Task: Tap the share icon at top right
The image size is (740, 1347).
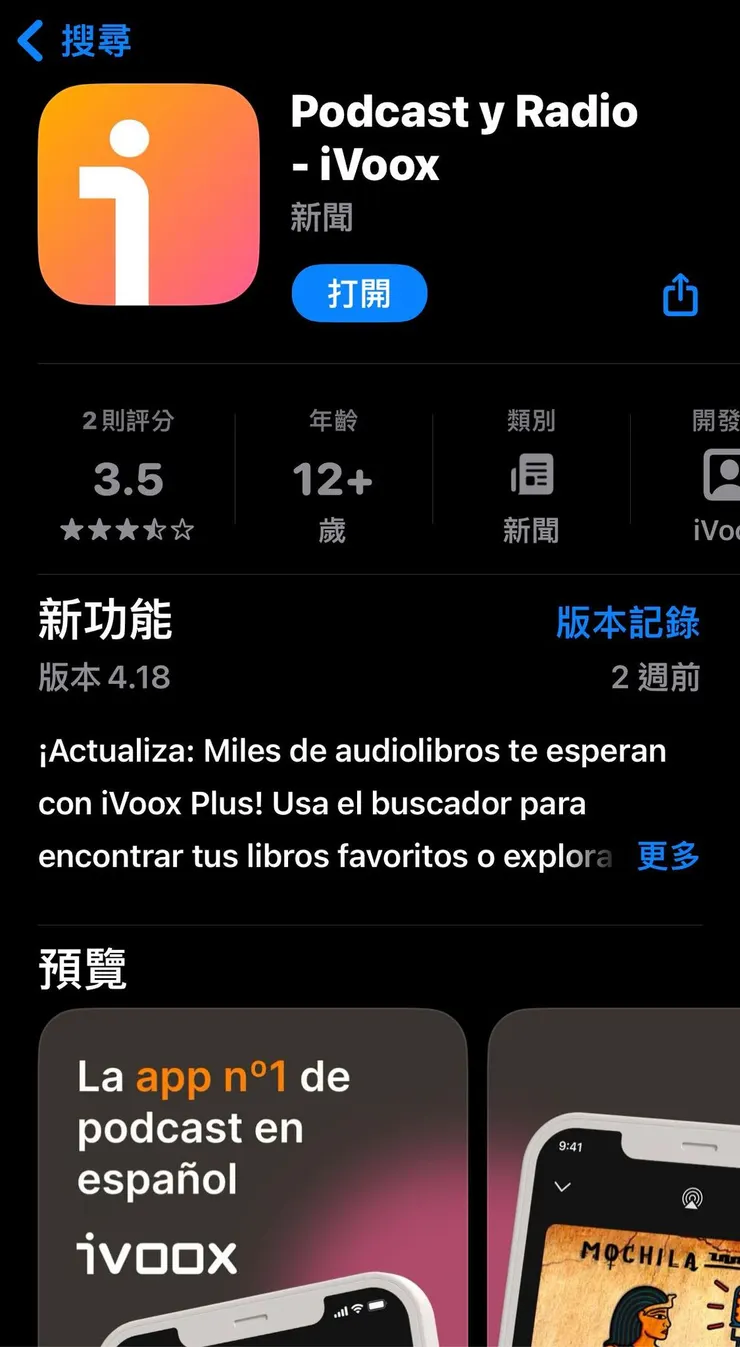Action: pos(679,294)
